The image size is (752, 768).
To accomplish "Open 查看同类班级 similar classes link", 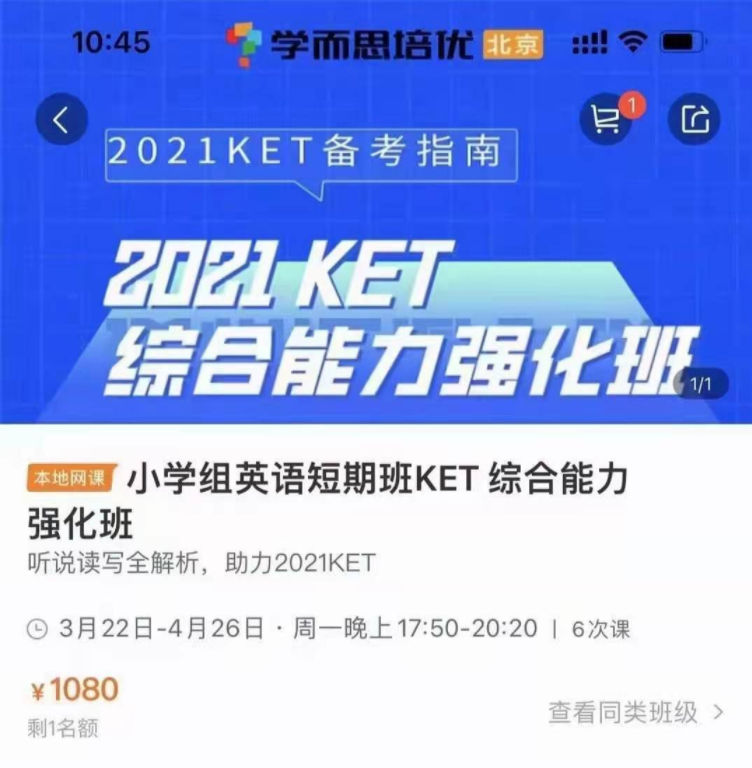I will tap(635, 712).
